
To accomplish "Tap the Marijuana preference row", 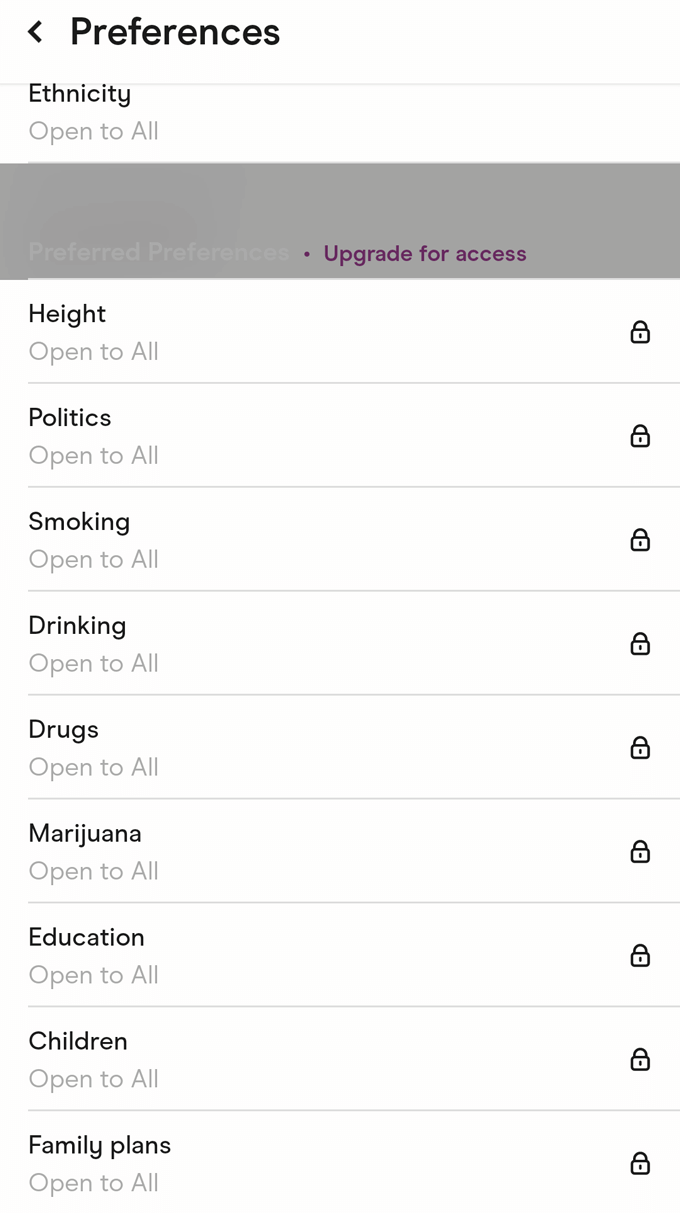I will (340, 851).
